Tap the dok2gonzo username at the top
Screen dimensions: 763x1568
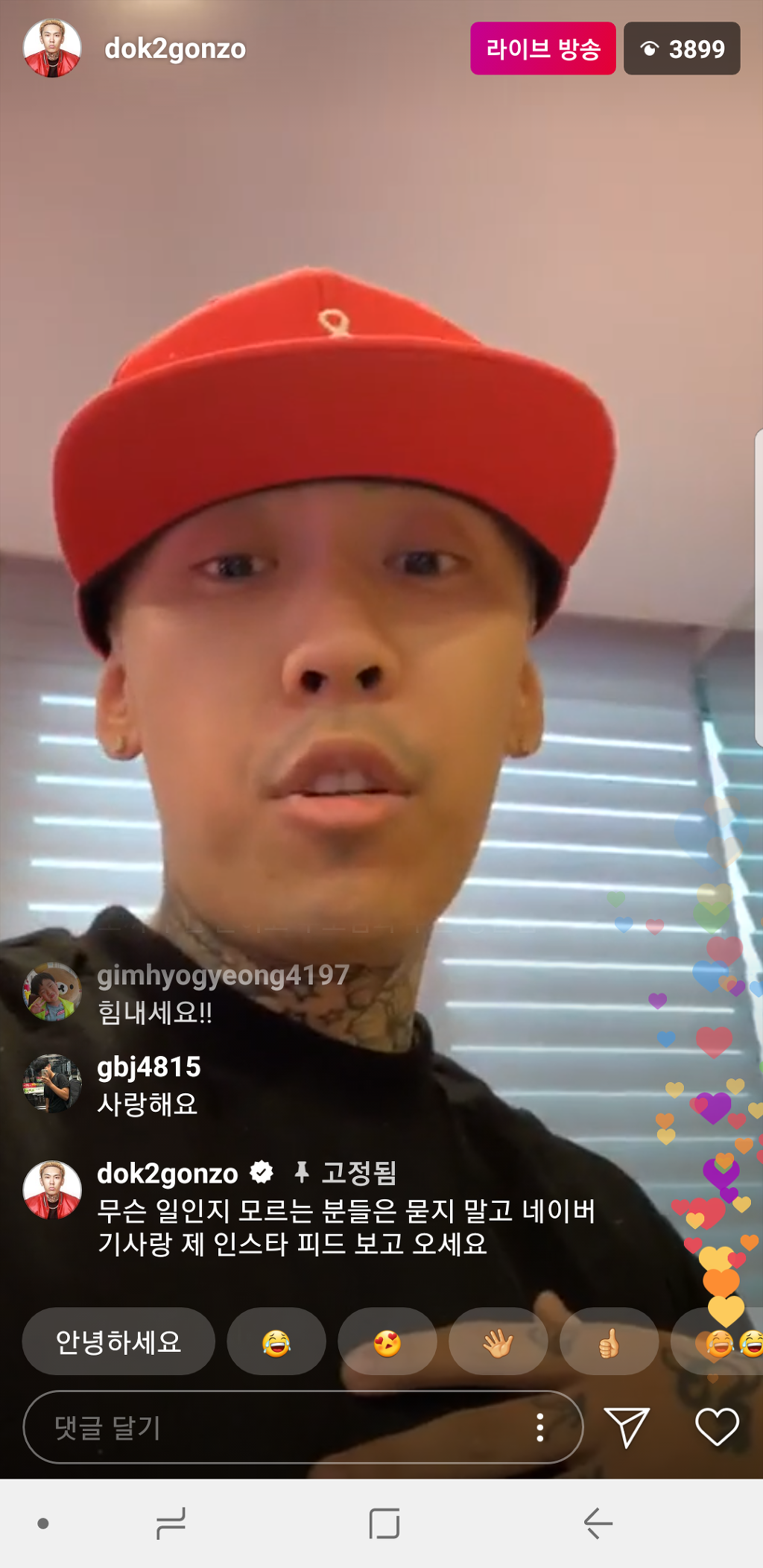(175, 49)
